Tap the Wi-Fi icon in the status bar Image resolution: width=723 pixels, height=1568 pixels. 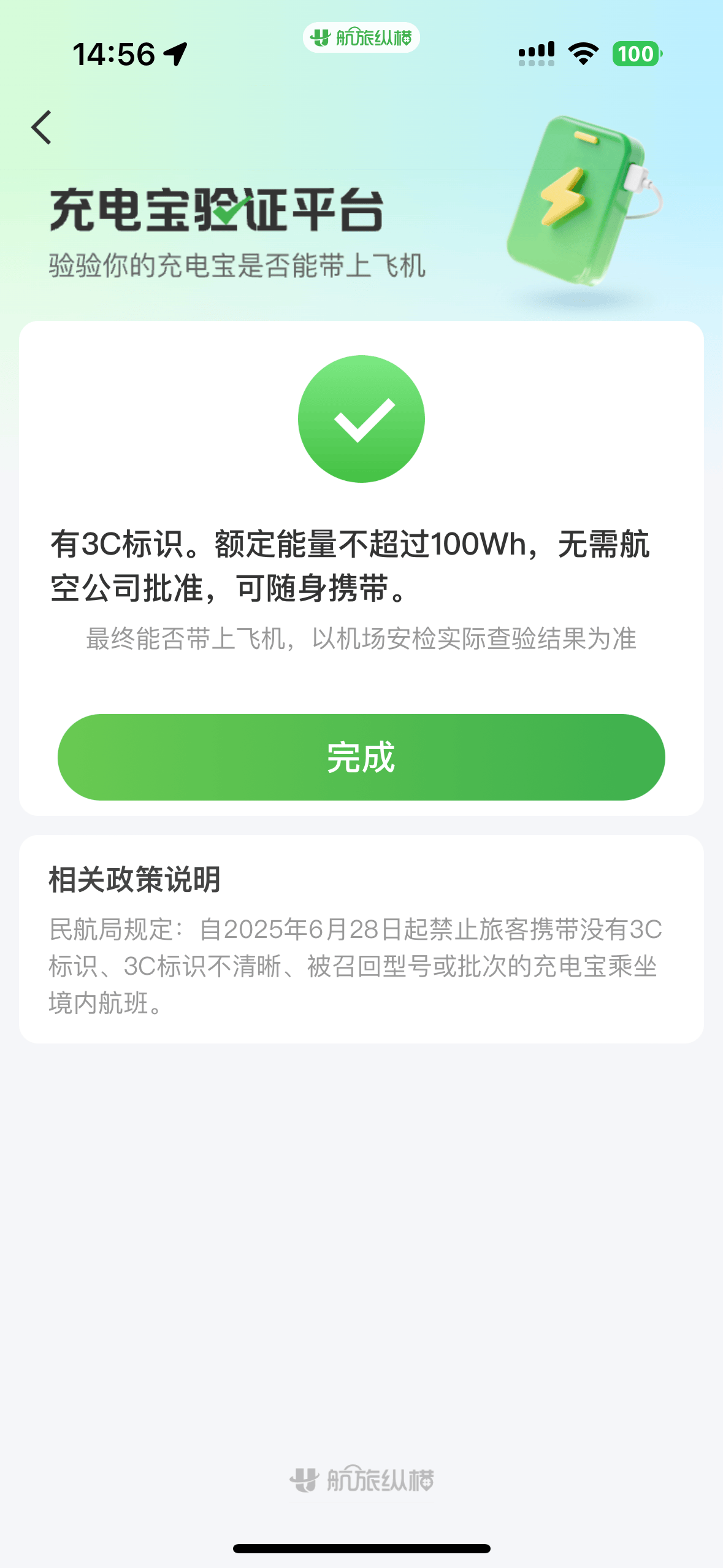pos(583,54)
